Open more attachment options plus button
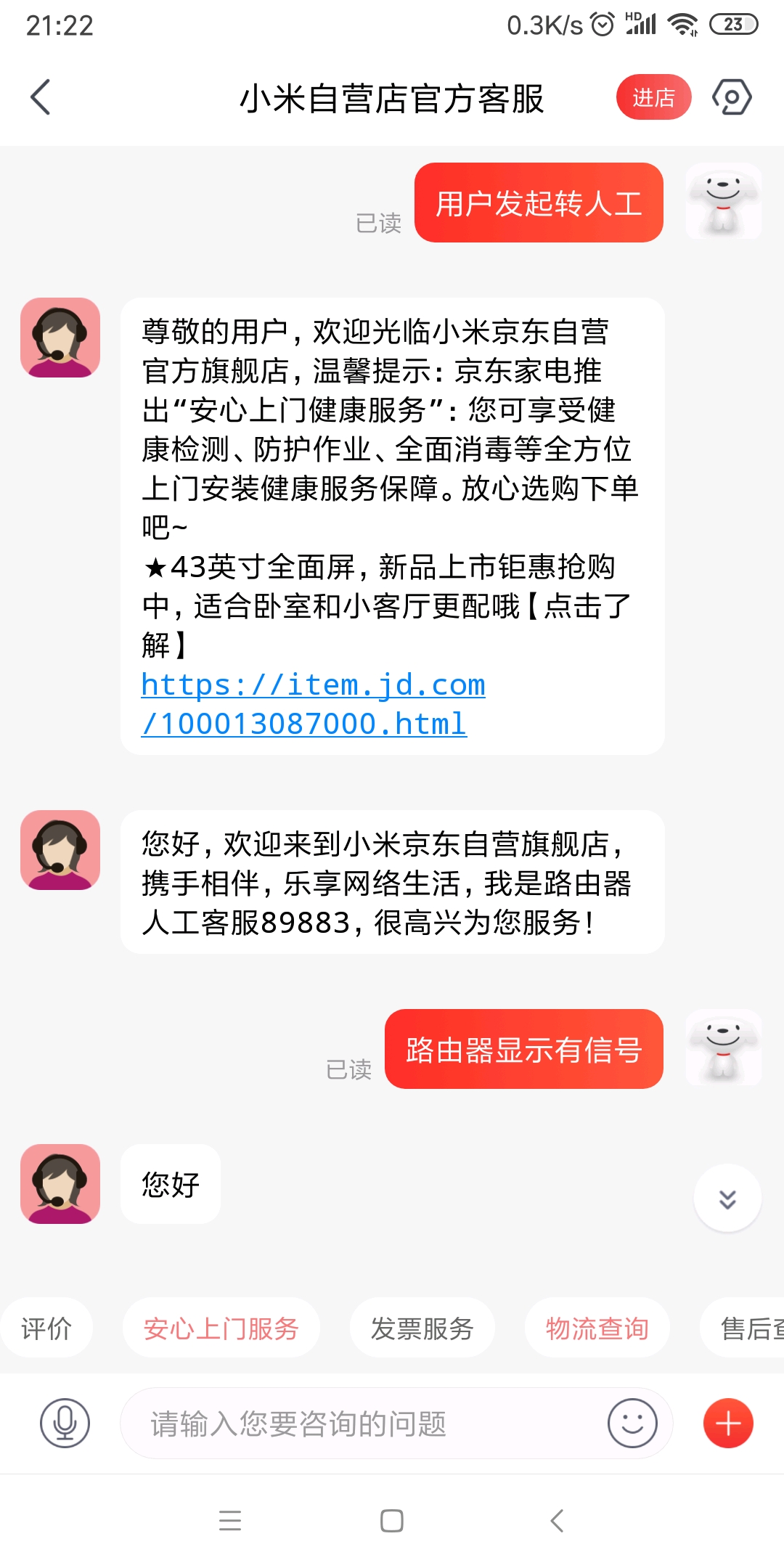Image resolution: width=784 pixels, height=1568 pixels. 728,1424
